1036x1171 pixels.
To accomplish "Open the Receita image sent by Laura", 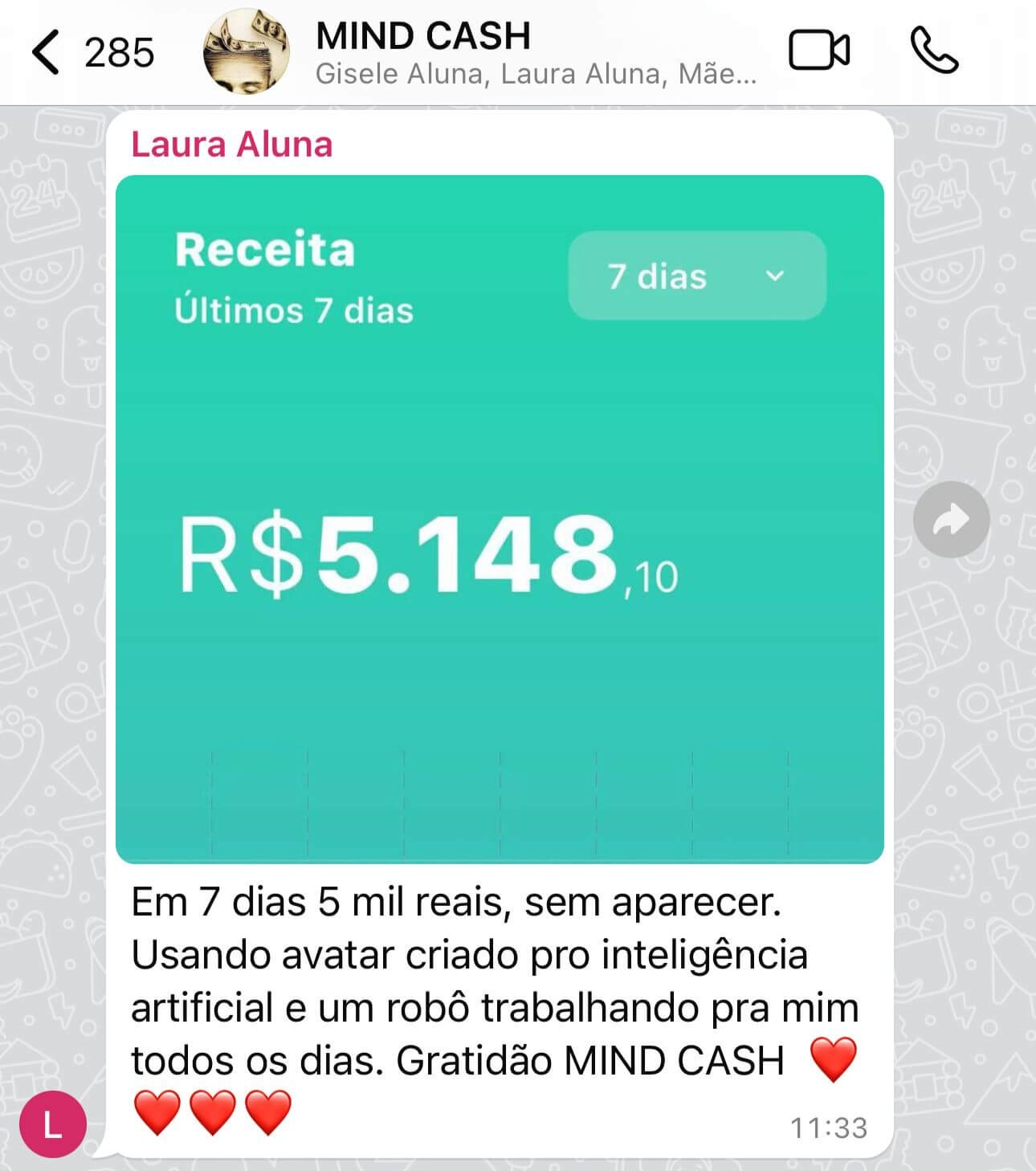I will pos(500,519).
